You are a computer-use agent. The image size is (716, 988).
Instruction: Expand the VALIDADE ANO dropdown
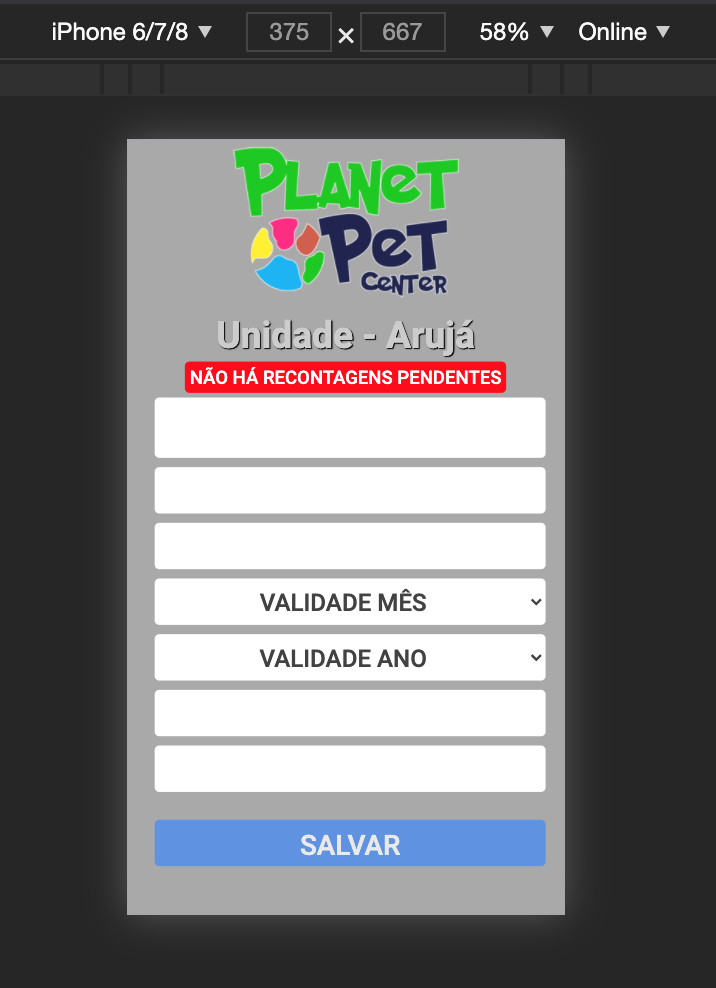tap(349, 658)
